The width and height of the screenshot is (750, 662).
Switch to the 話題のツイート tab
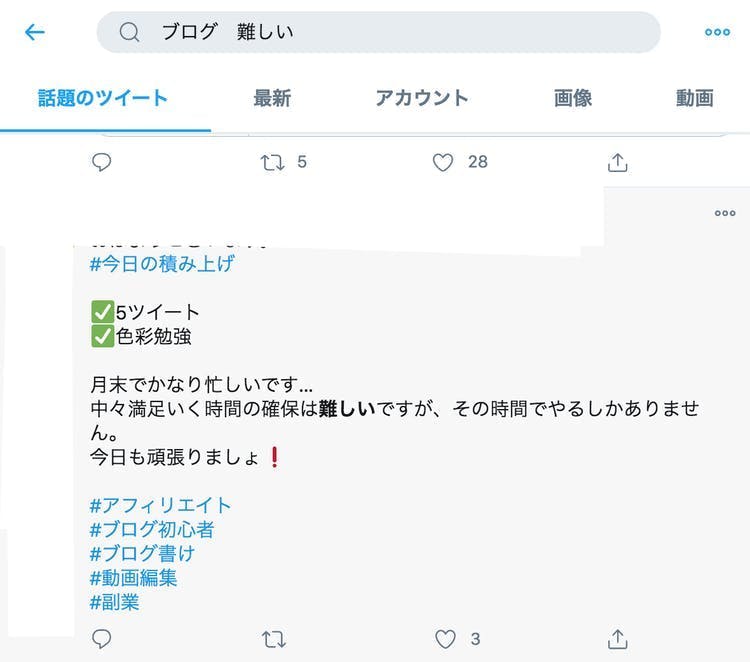pos(103,98)
